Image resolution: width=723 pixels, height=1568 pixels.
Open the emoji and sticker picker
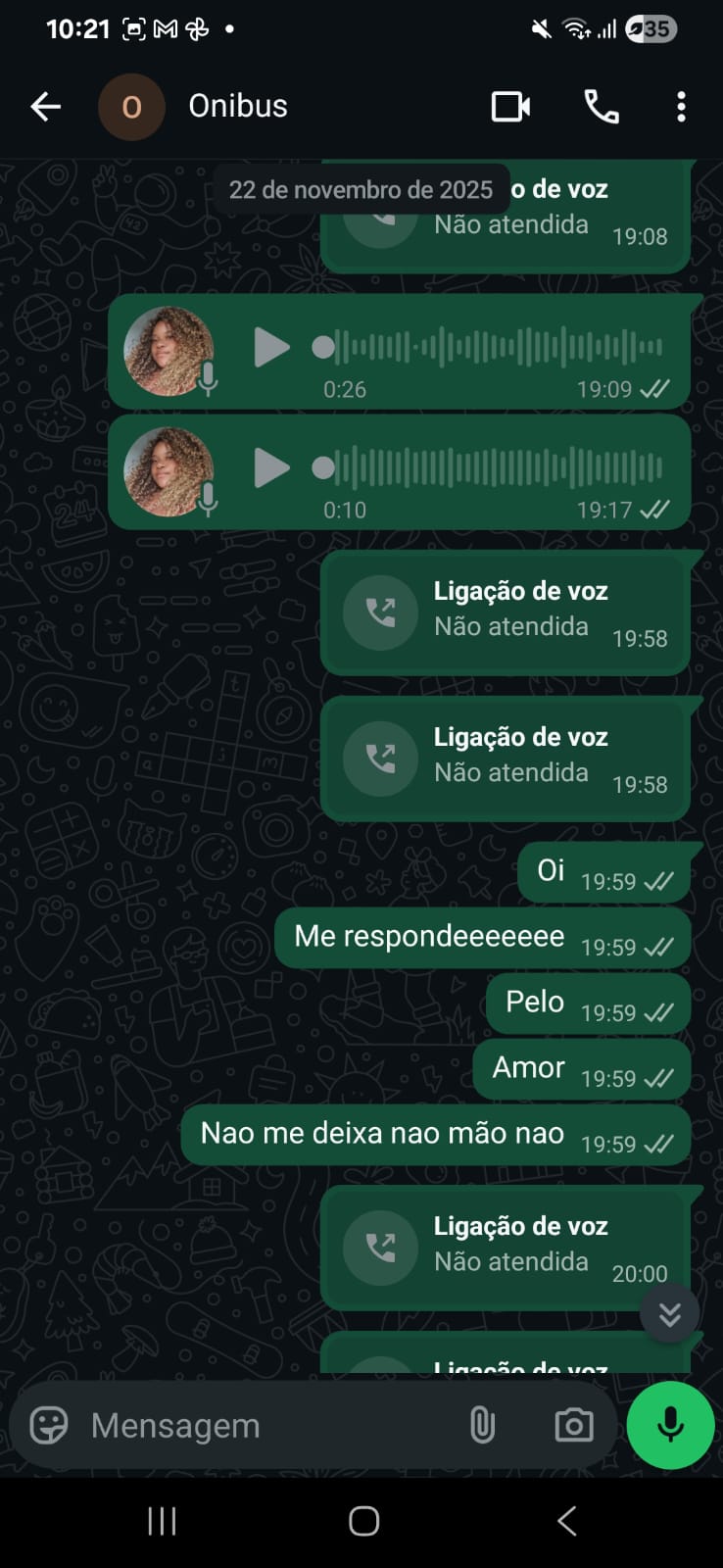coord(49,1425)
